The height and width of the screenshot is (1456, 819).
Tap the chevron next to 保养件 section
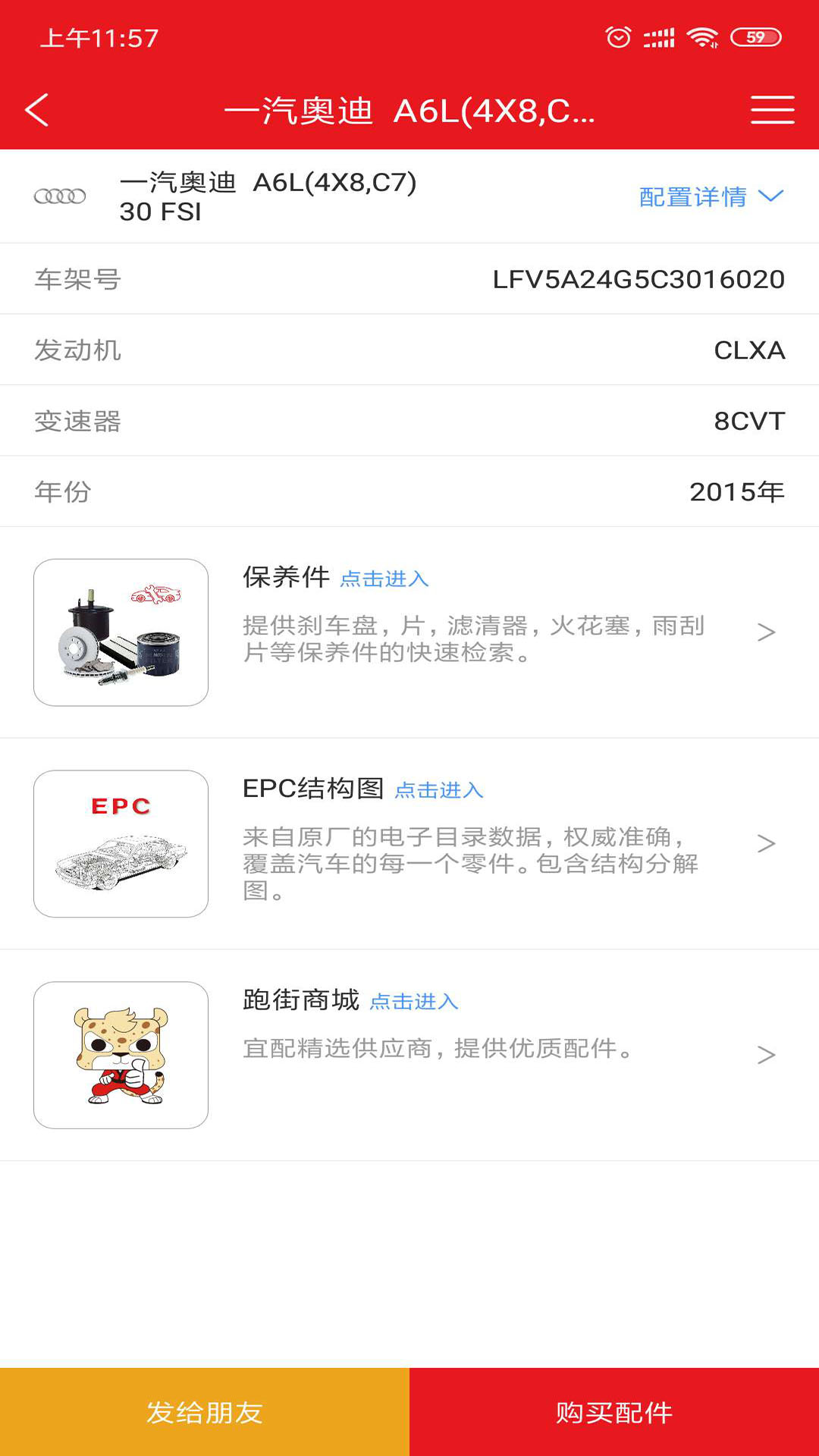767,632
